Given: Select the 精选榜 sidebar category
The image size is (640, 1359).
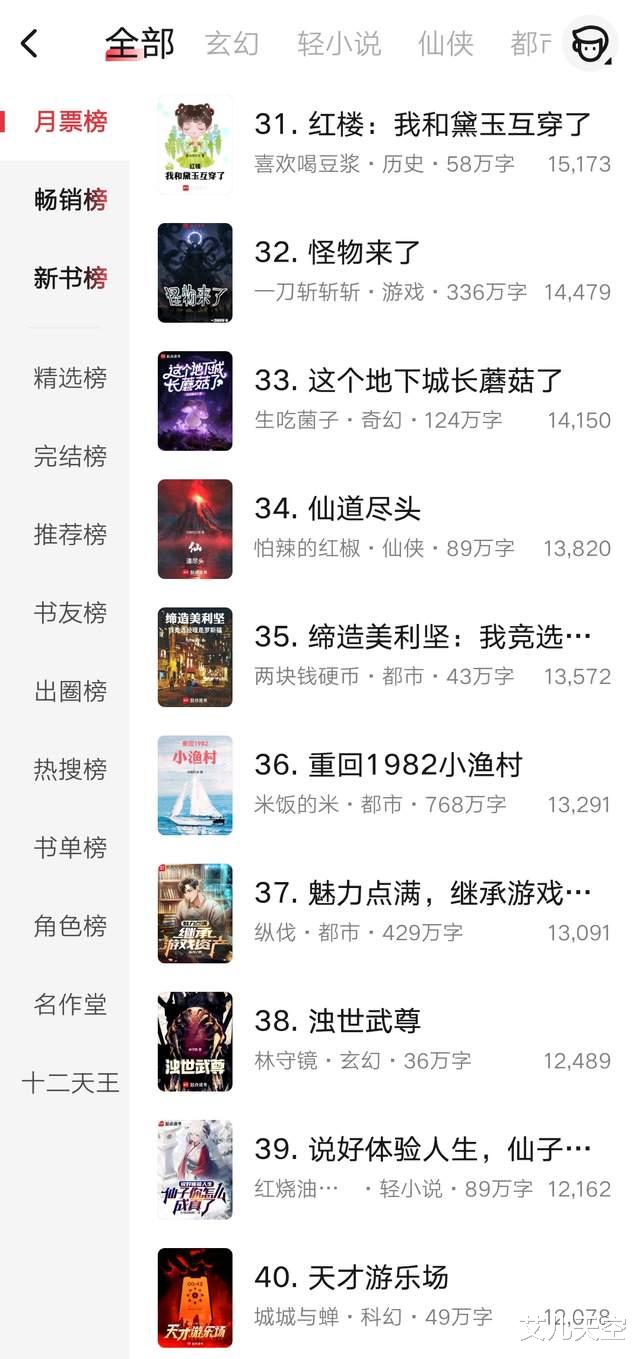Looking at the screenshot, I should click(70, 378).
